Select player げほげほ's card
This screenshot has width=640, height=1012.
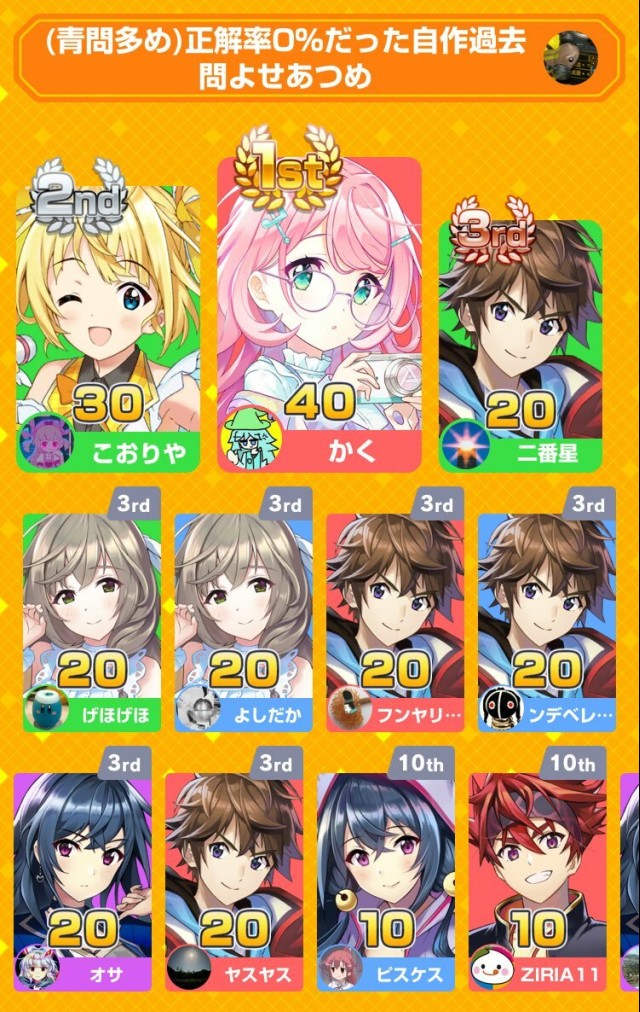[92, 610]
